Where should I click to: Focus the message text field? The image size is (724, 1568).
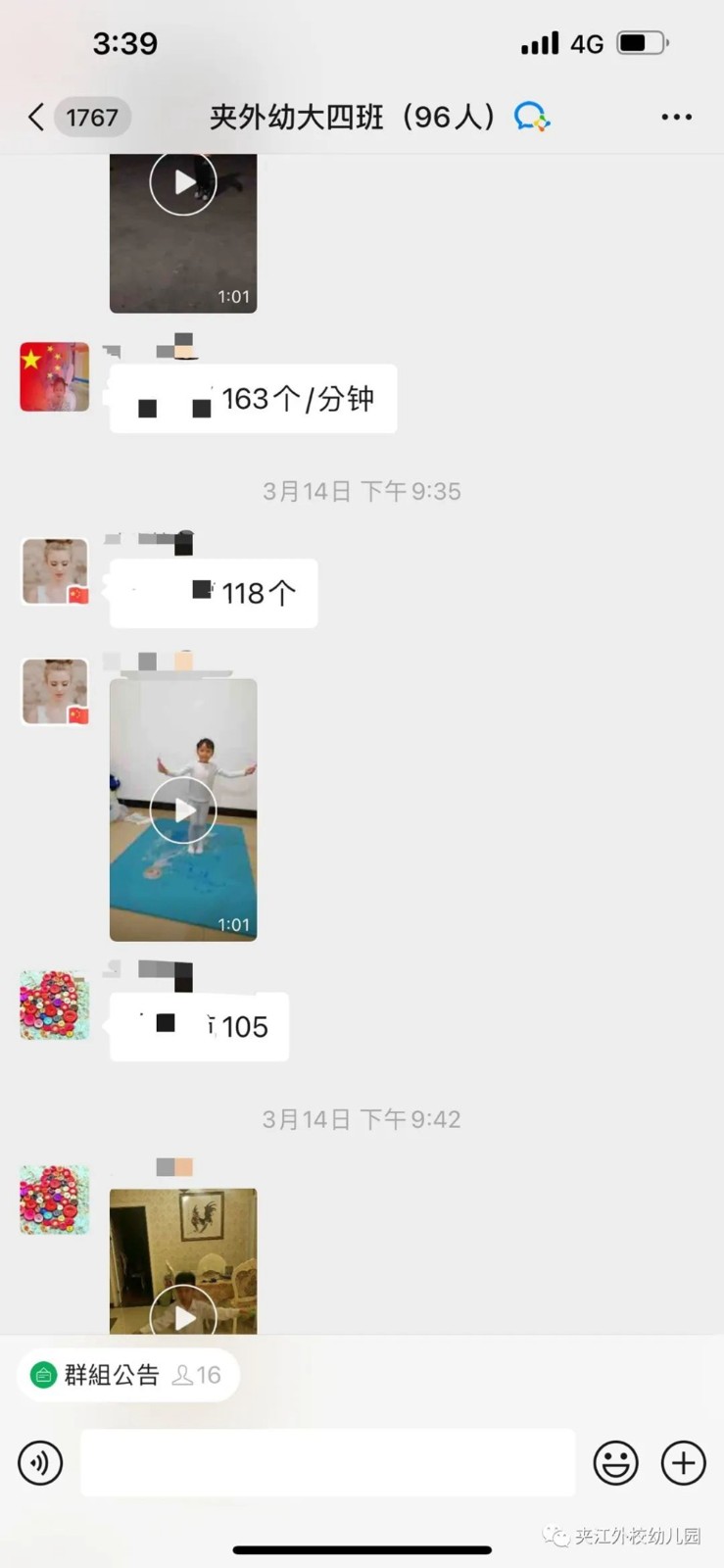click(327, 1462)
